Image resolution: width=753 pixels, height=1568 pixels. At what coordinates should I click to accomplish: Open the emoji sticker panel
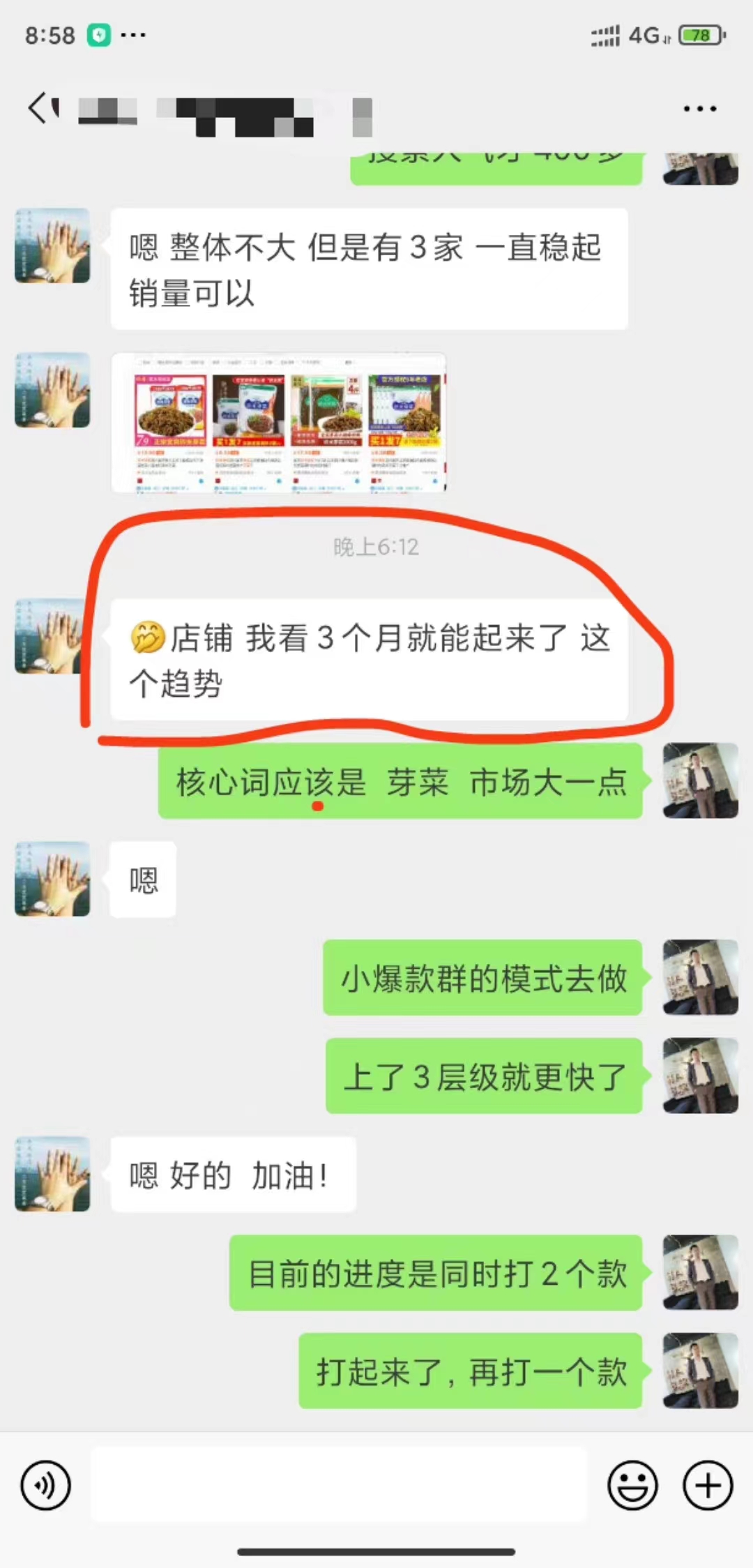(632, 1486)
